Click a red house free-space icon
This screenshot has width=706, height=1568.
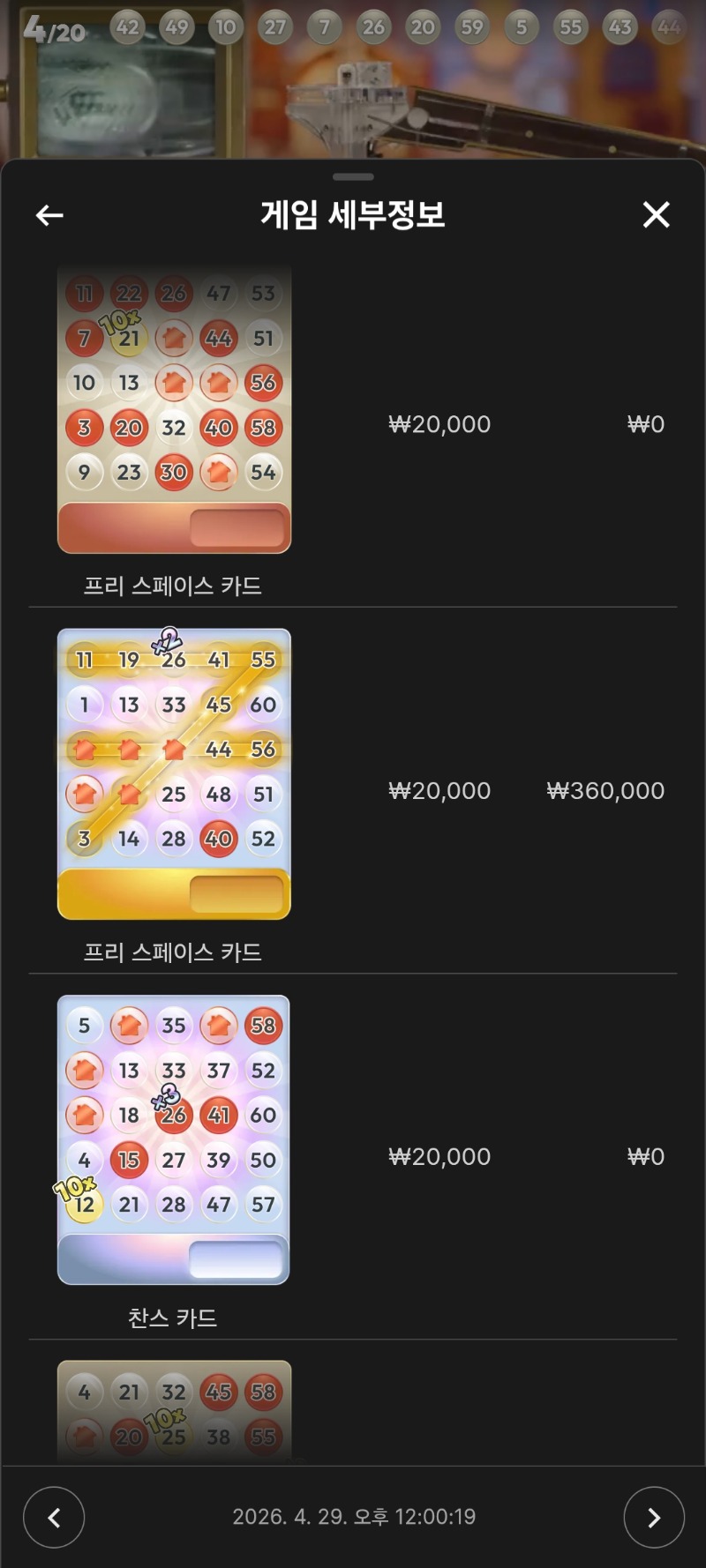tap(175, 338)
